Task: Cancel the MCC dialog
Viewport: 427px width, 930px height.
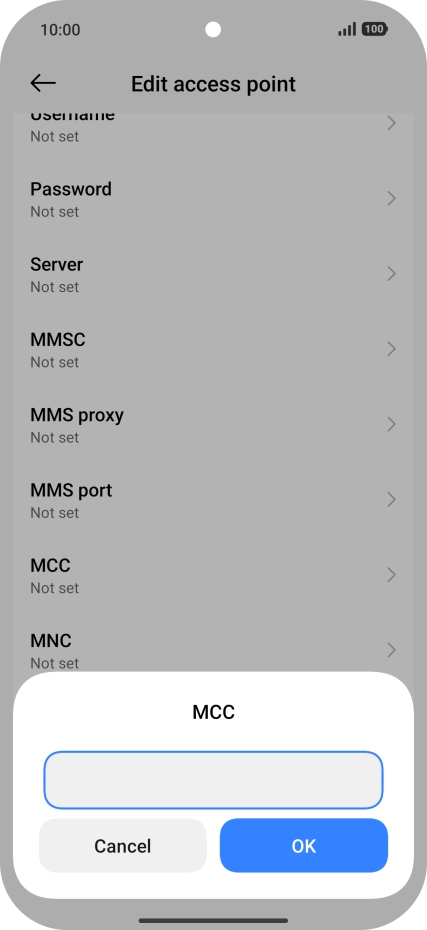Action: pyautogui.click(x=123, y=845)
